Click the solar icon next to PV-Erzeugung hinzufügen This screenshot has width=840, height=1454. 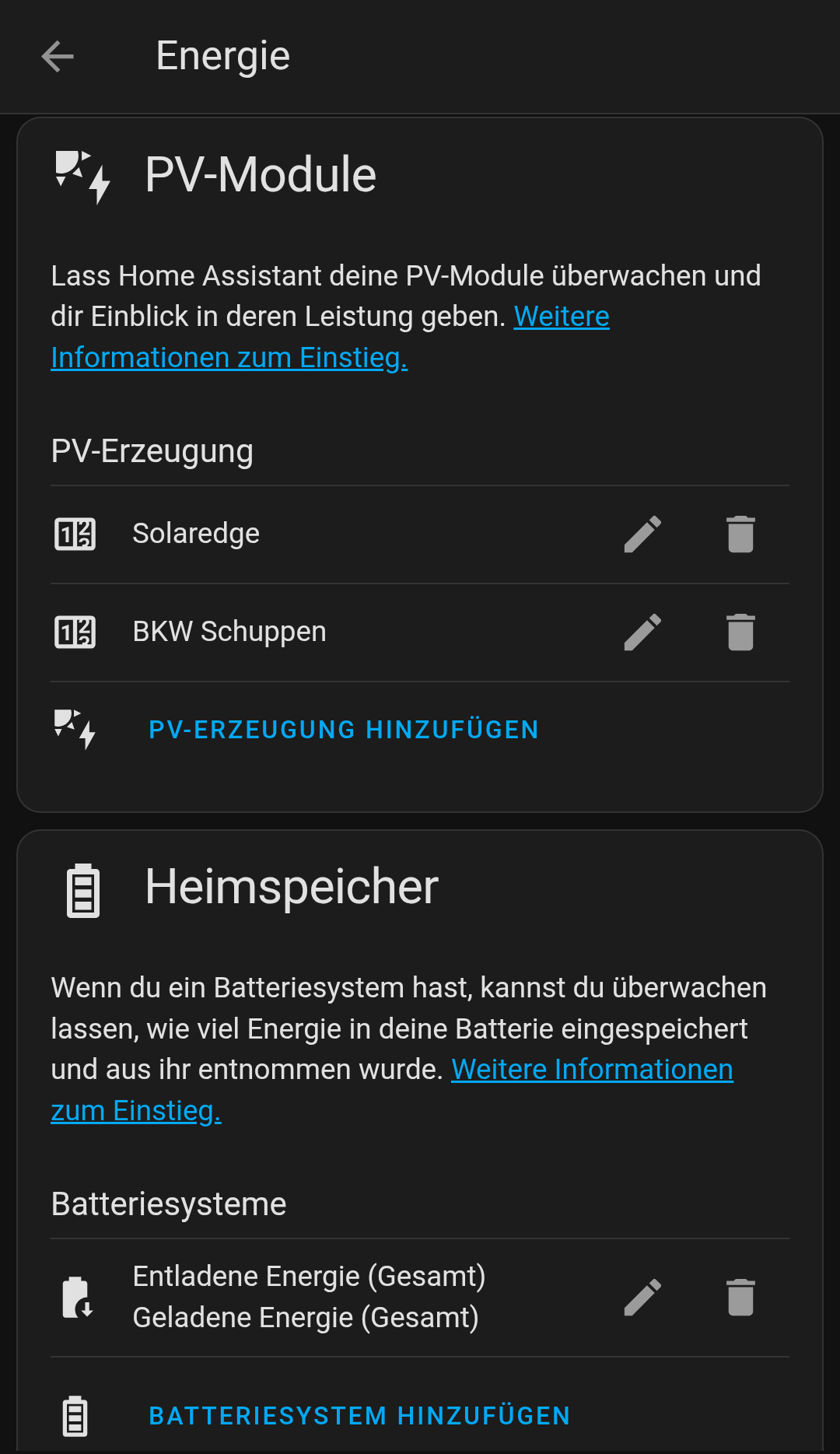coord(75,730)
